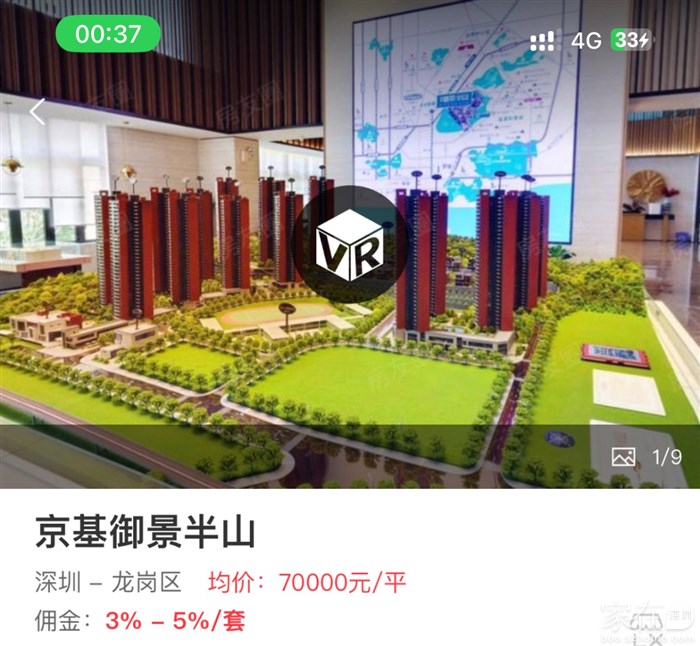700x646 pixels.
Task: Open the photo gallery showing 1/9
Action: tap(648, 457)
